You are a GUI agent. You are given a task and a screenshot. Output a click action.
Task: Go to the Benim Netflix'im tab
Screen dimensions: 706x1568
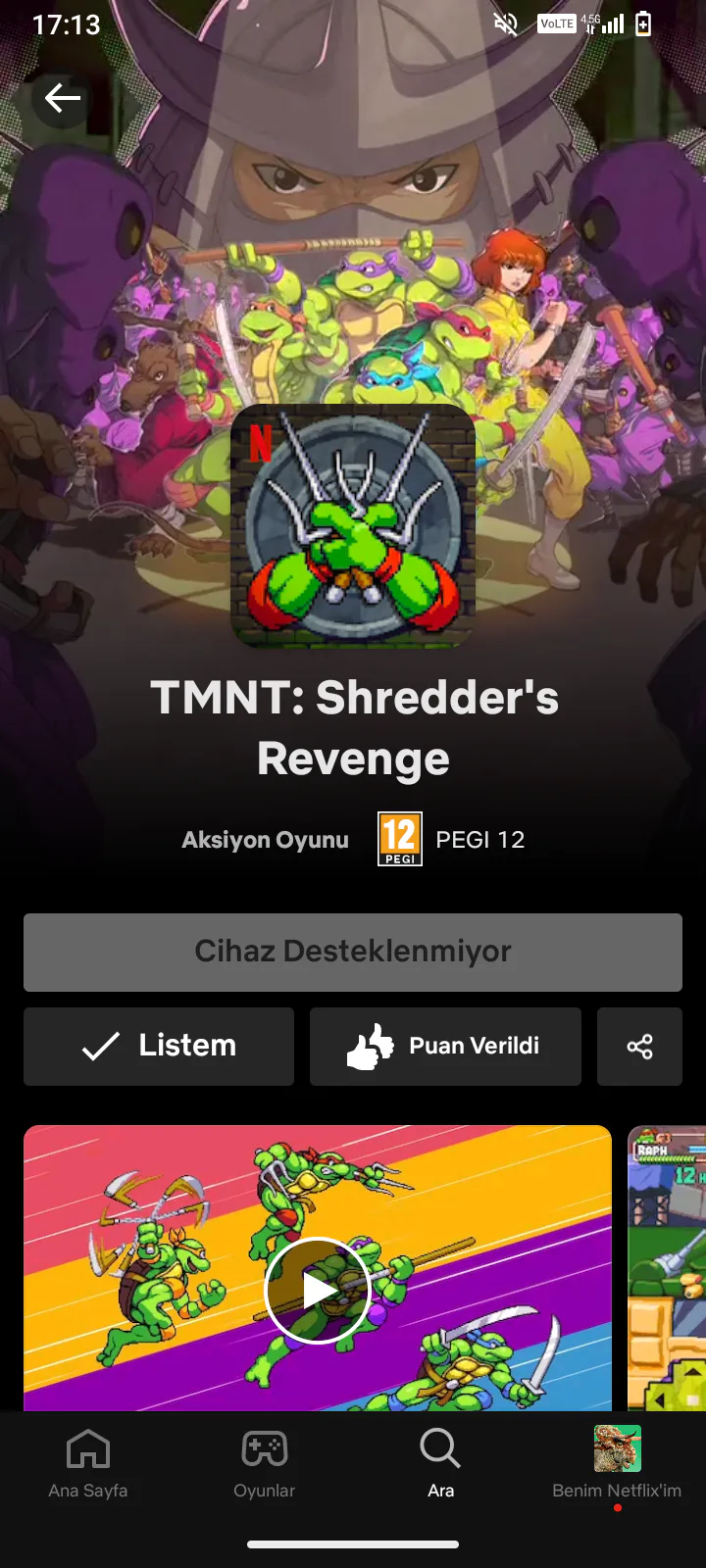coord(617,1464)
